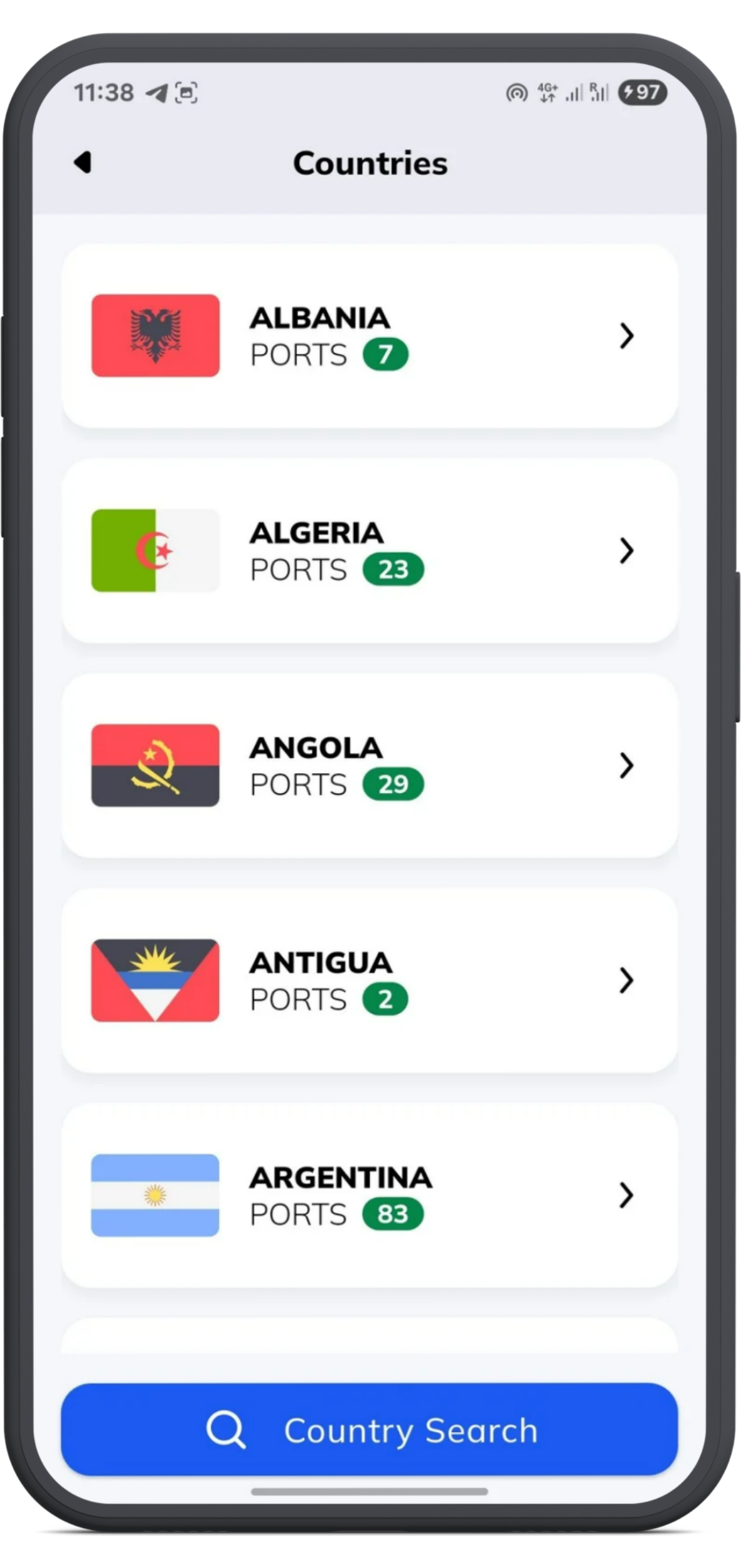741x1568 pixels.
Task: Select Algeria from the country list
Action: coord(370,551)
